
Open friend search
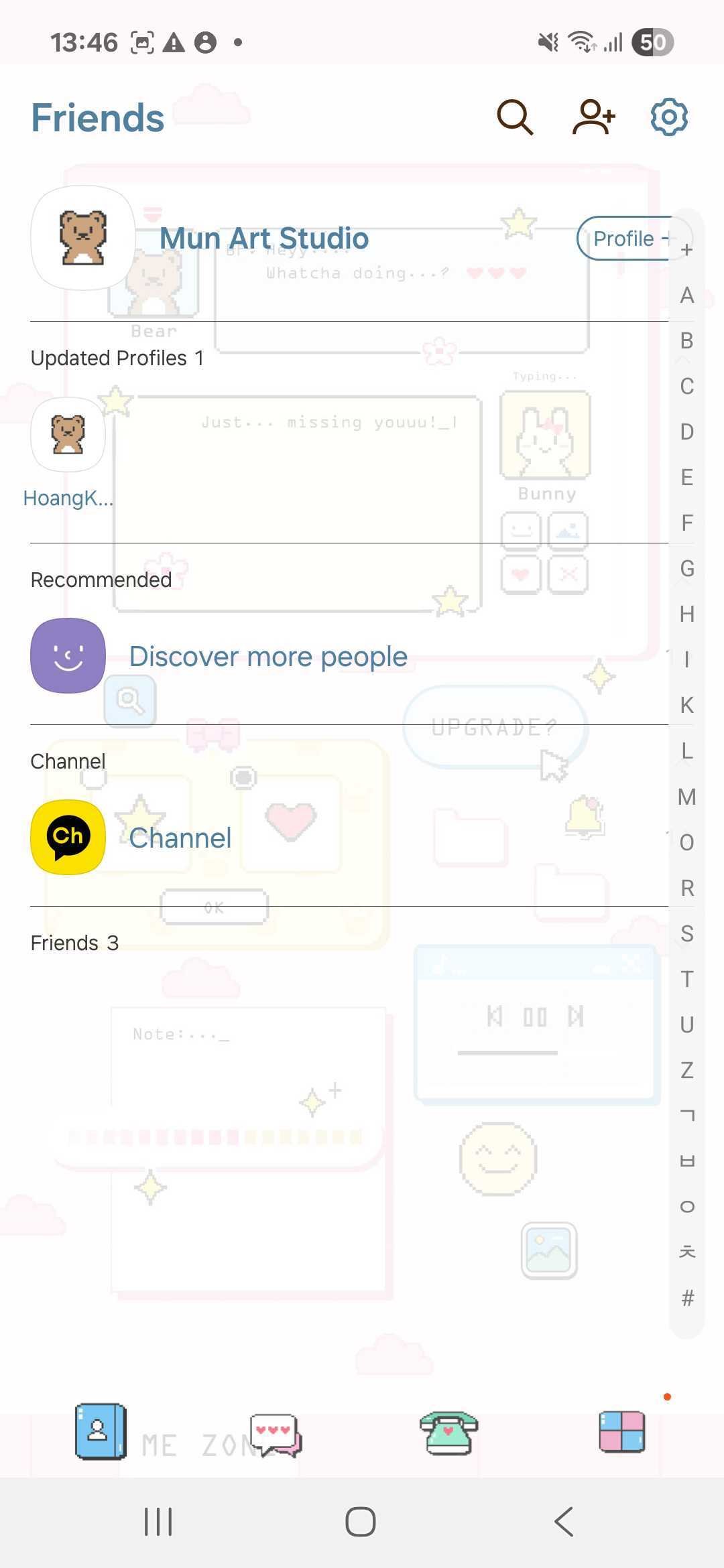pos(515,118)
